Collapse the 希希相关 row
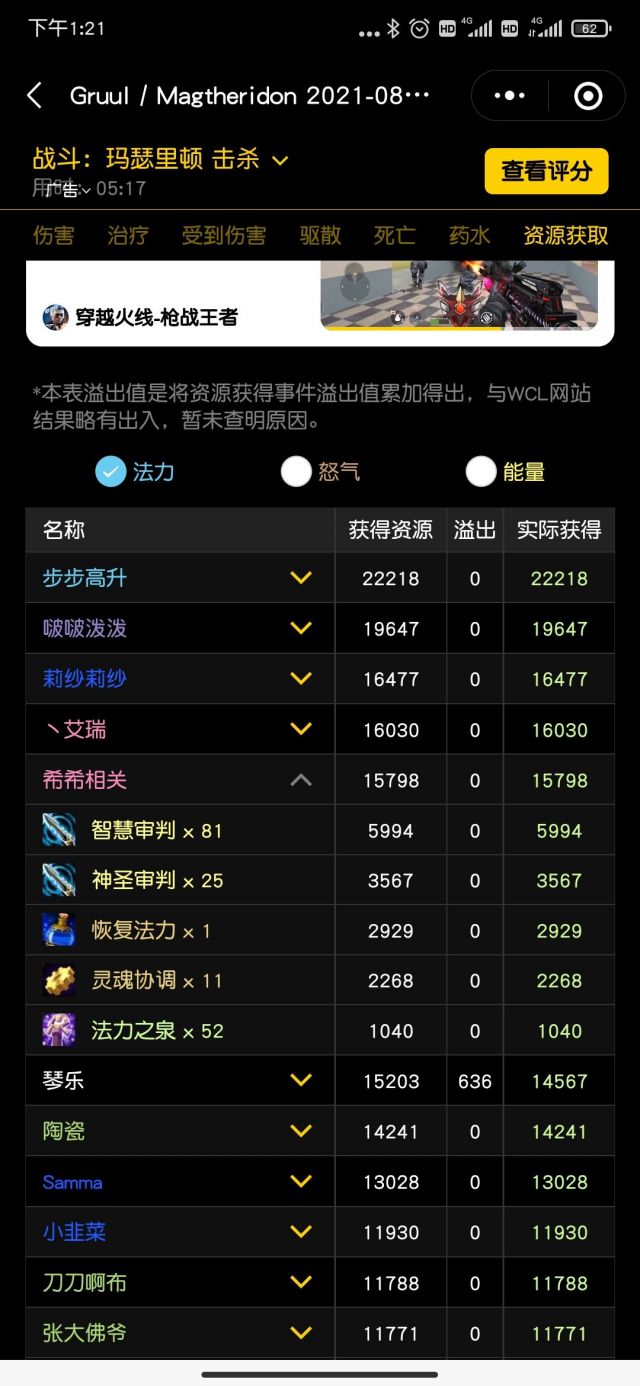This screenshot has height=1386, width=640. pos(300,780)
